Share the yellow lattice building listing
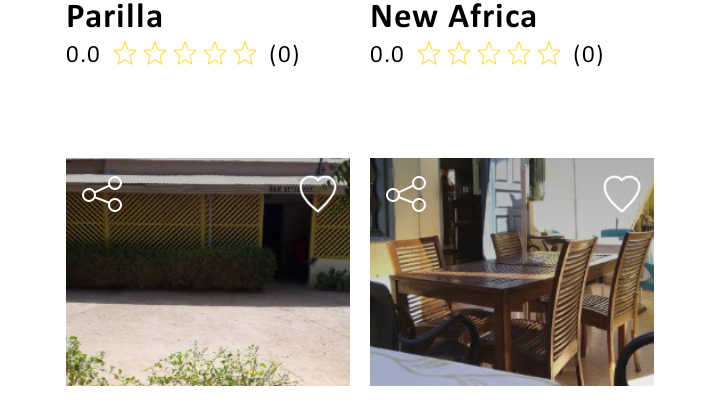 point(102,194)
